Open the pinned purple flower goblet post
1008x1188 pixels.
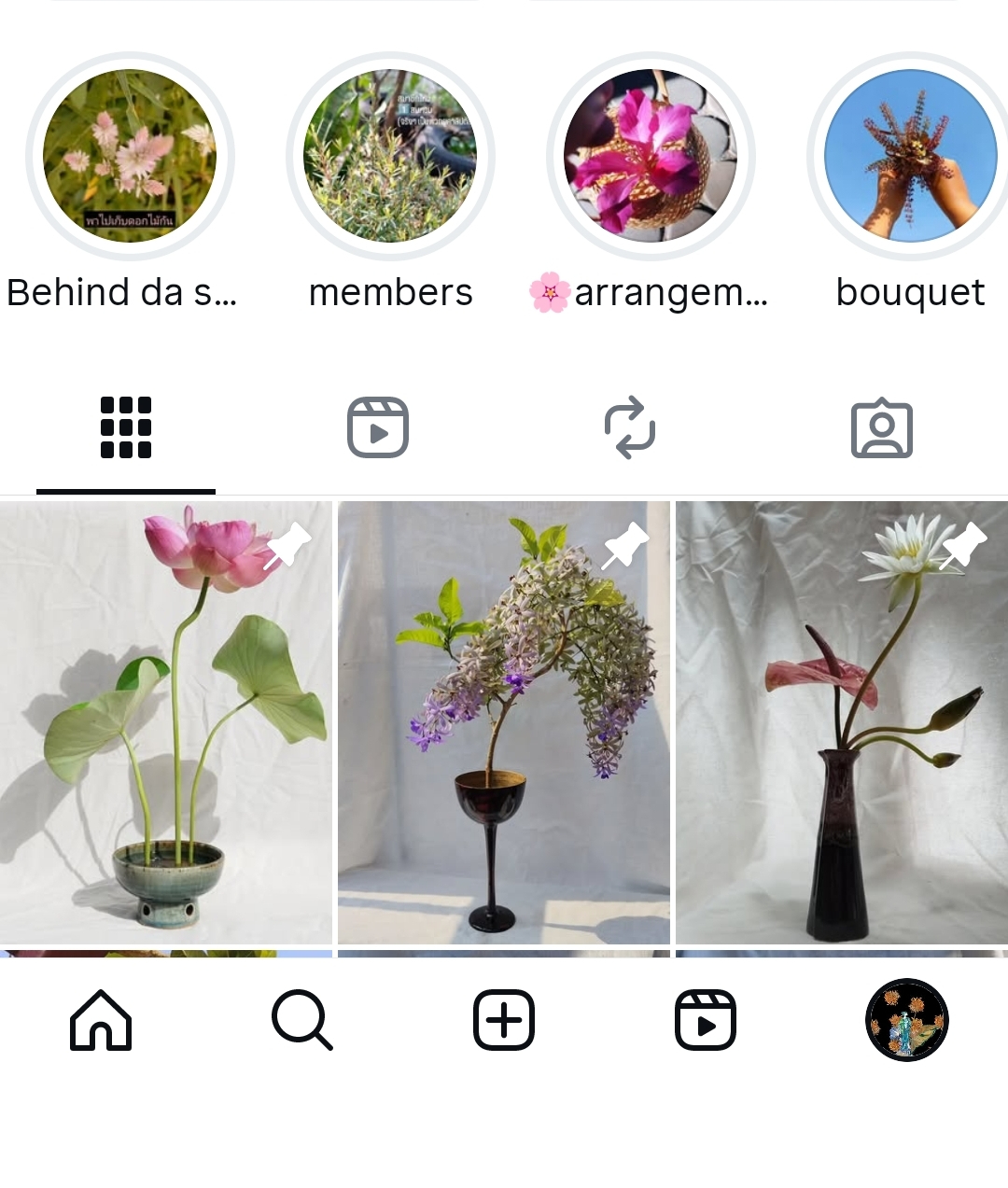pos(504,723)
